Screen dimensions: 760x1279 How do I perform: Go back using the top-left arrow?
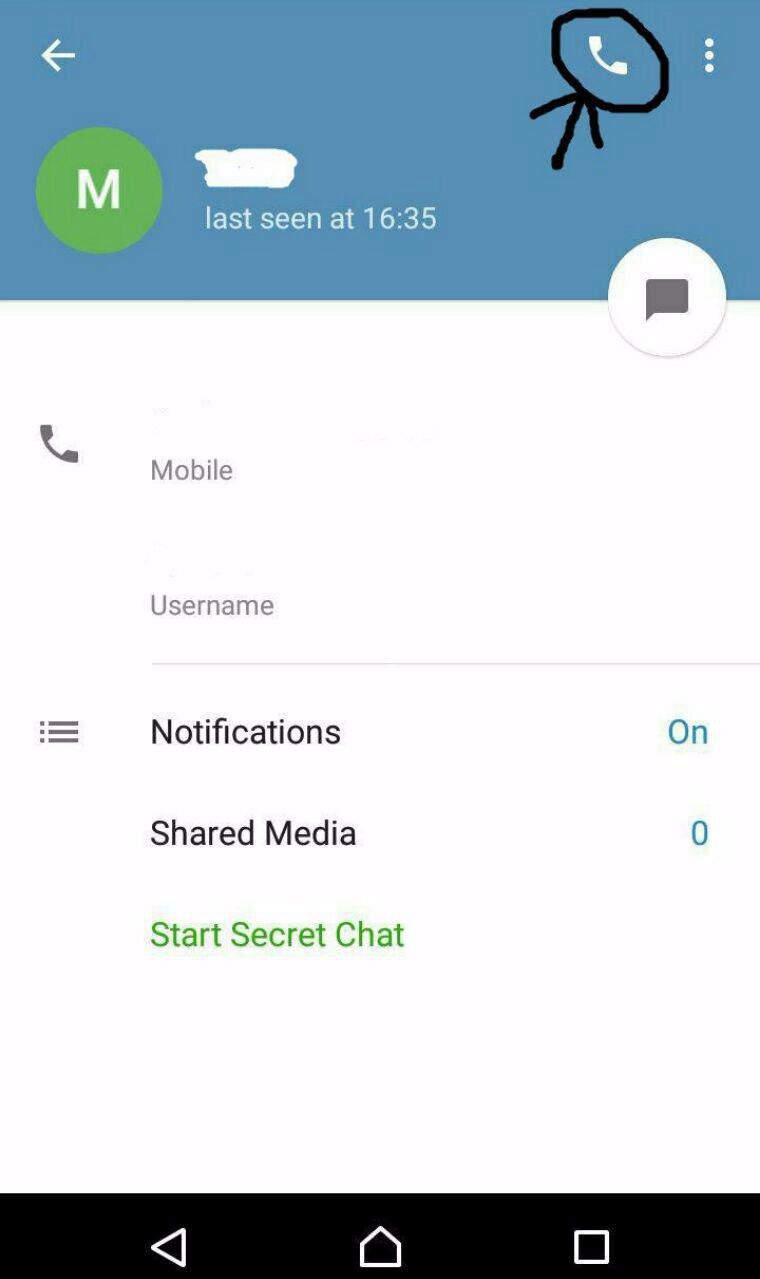point(57,56)
